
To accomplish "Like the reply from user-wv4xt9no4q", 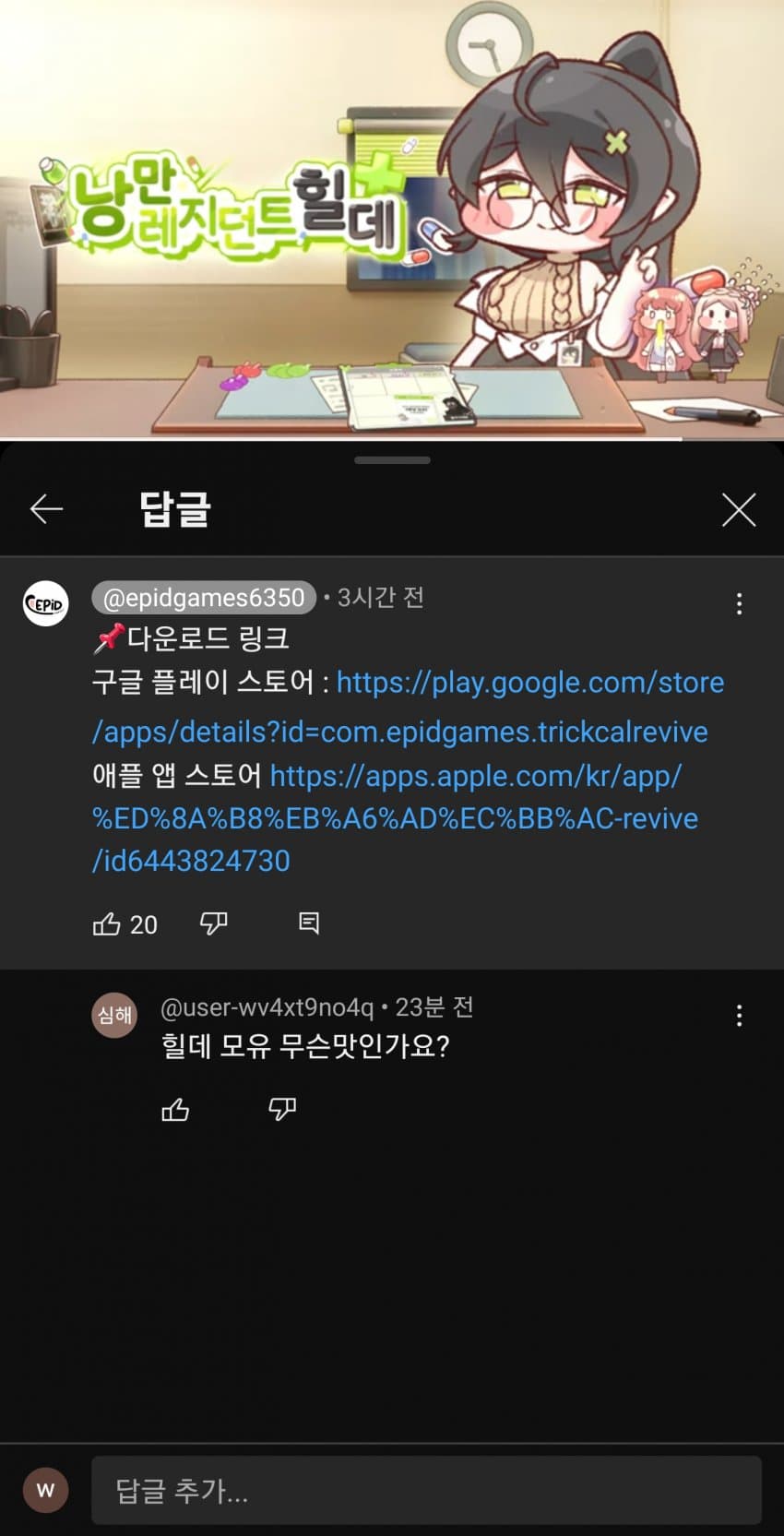I will point(175,1109).
